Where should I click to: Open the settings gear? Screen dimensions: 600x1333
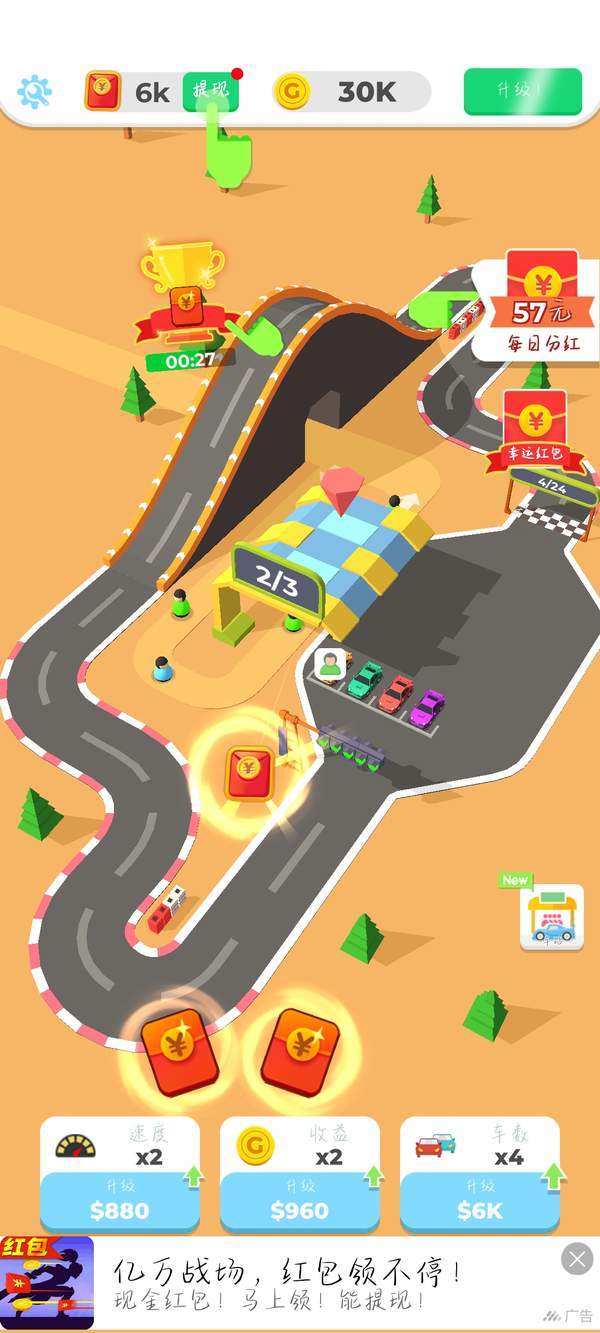34,93
